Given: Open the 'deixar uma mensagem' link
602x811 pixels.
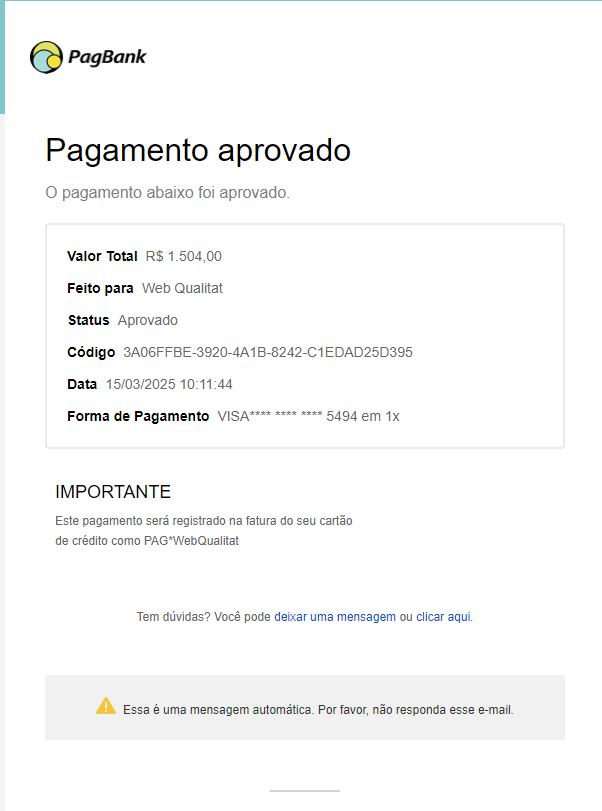Looking at the screenshot, I should (x=335, y=617).
